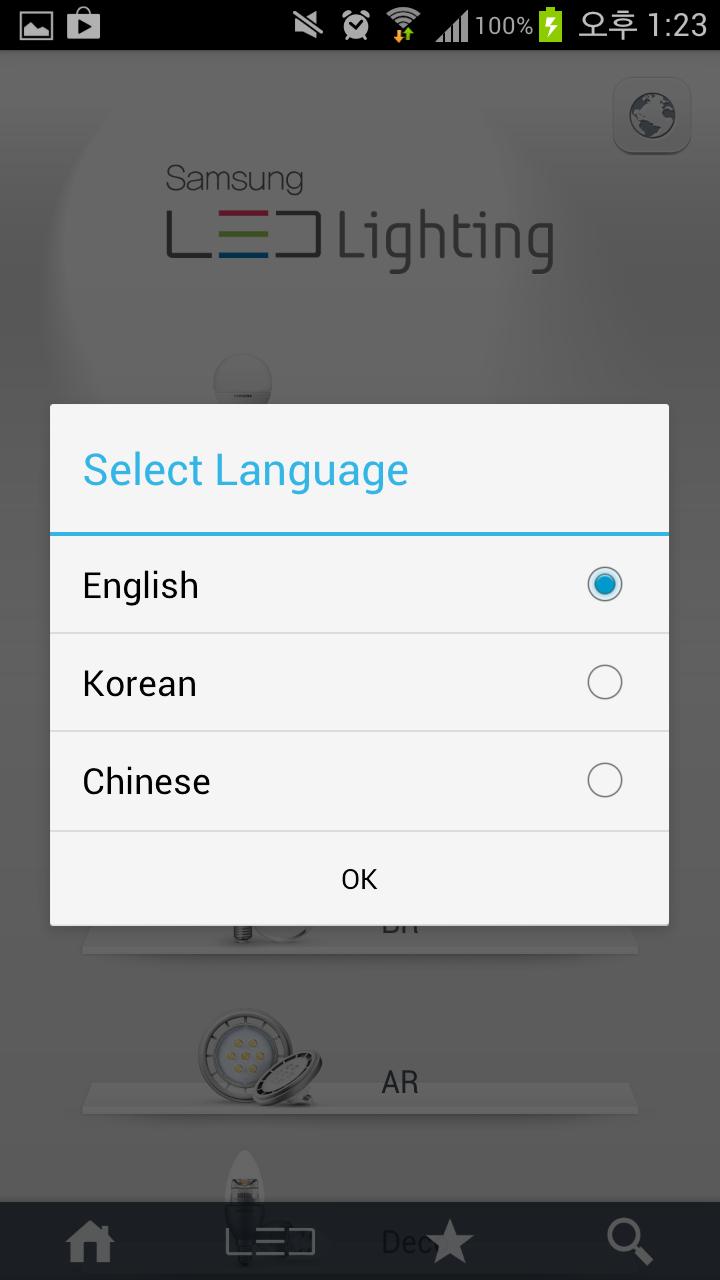Pick Chinese from the language list
This screenshot has width=720, height=1280.
pos(359,781)
